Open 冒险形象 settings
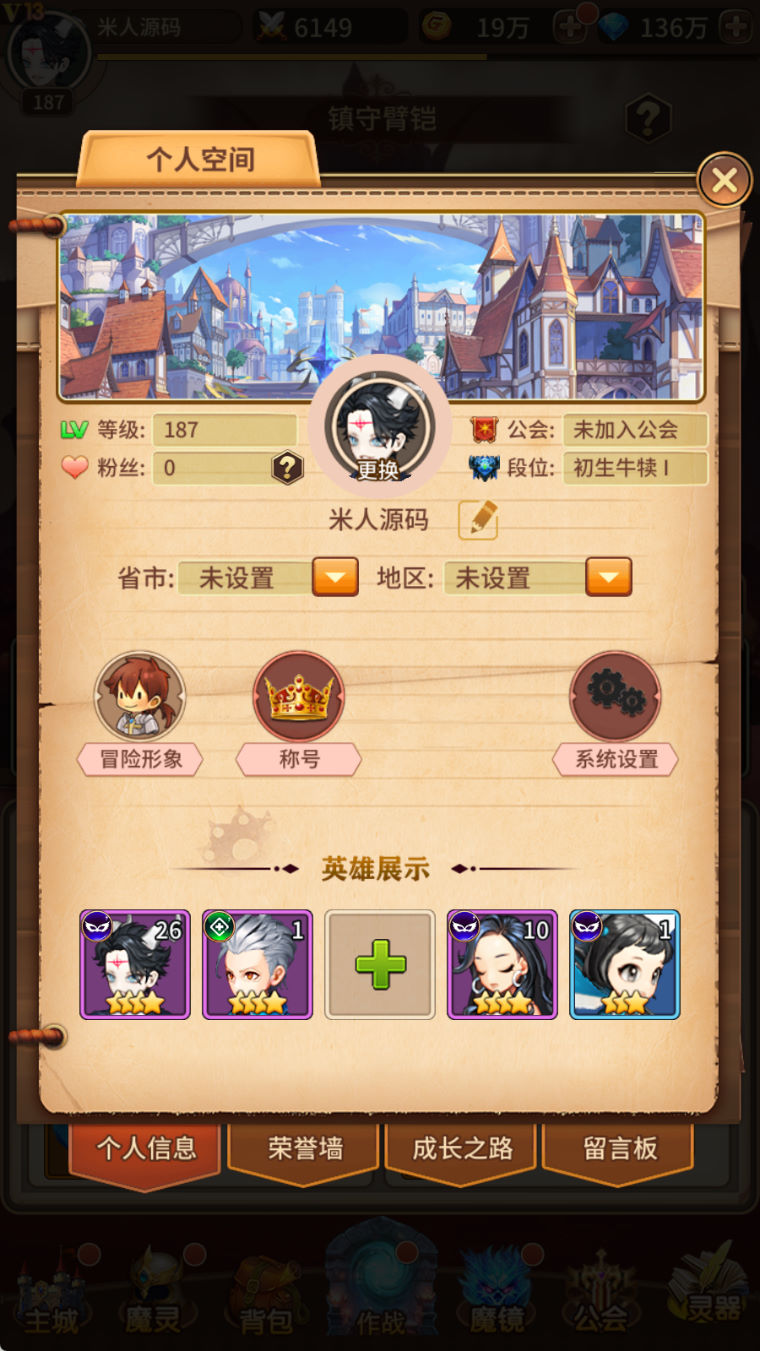 (x=140, y=698)
